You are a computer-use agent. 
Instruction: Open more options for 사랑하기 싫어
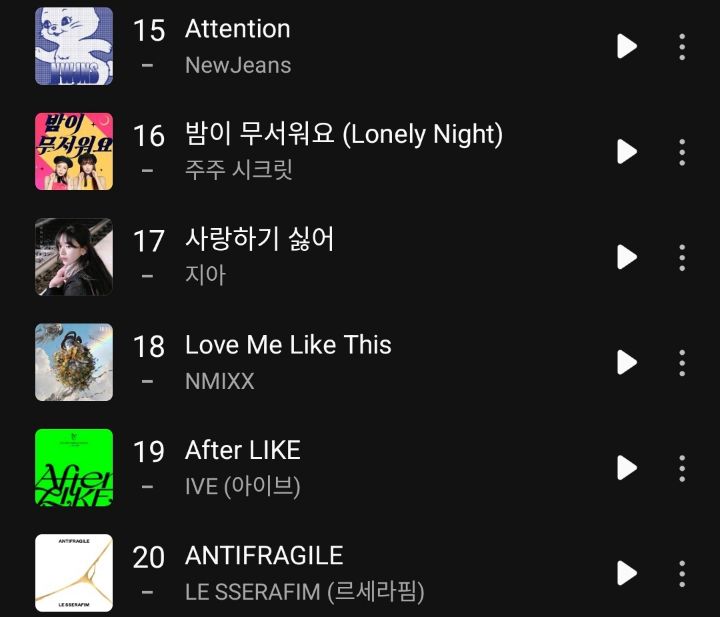tap(682, 257)
